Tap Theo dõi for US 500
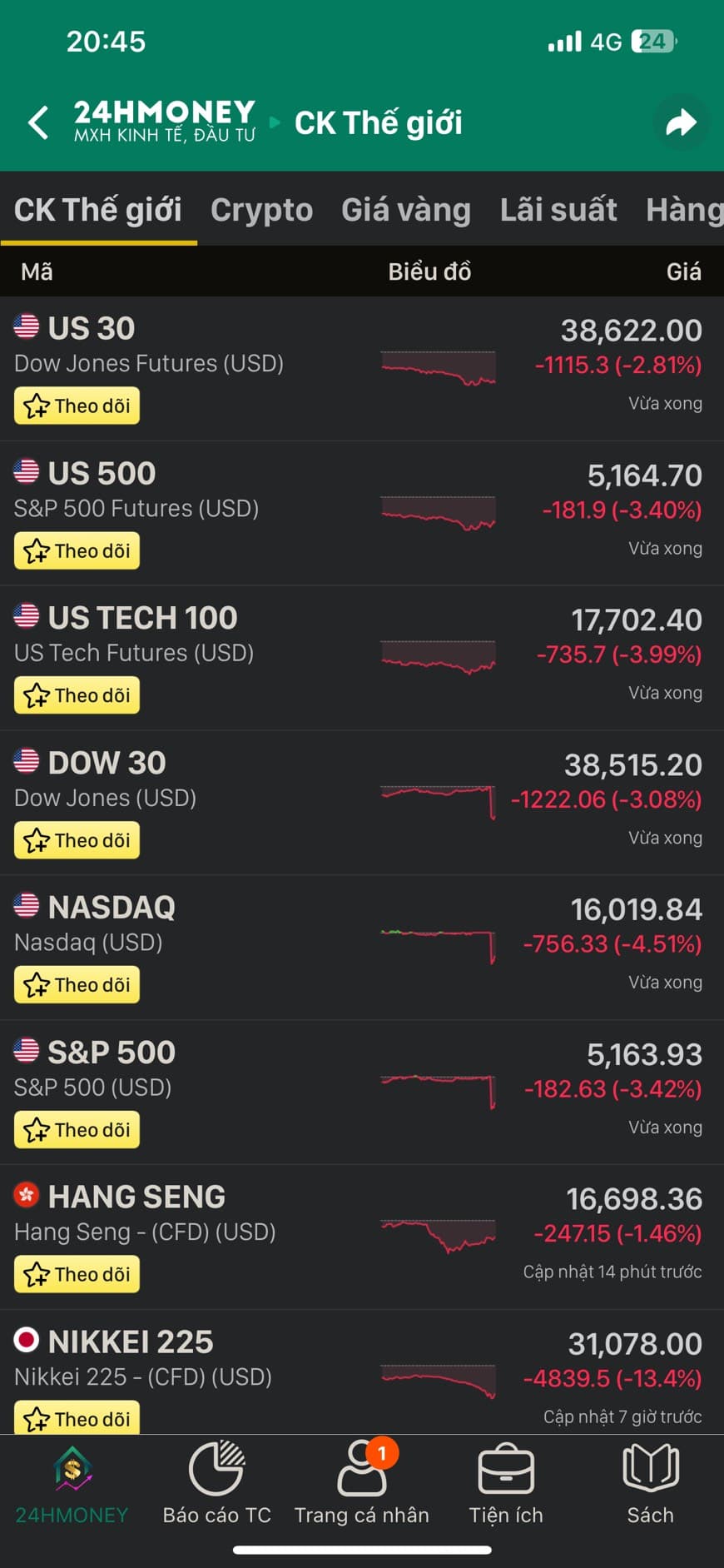724x1568 pixels. pyautogui.click(x=77, y=551)
